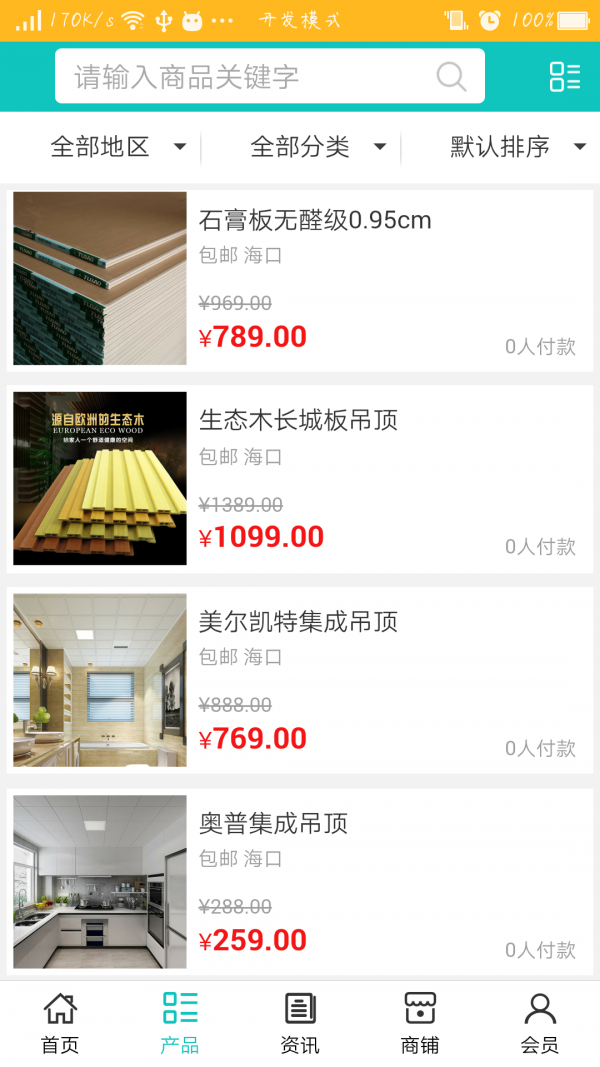Select the 美尔凯特集成吊顶 product card
This screenshot has height=1067, width=600.
click(x=300, y=680)
